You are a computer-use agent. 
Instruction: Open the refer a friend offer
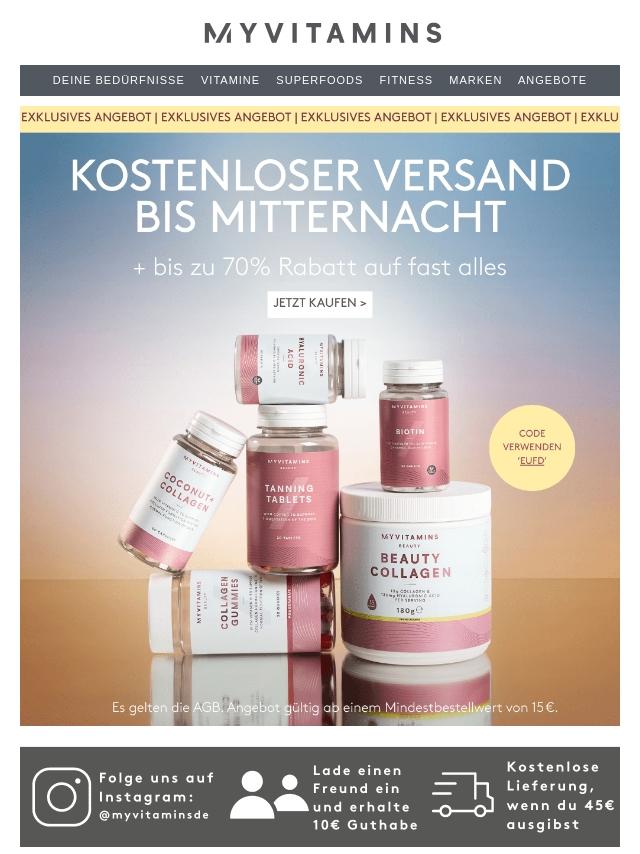pos(323,797)
